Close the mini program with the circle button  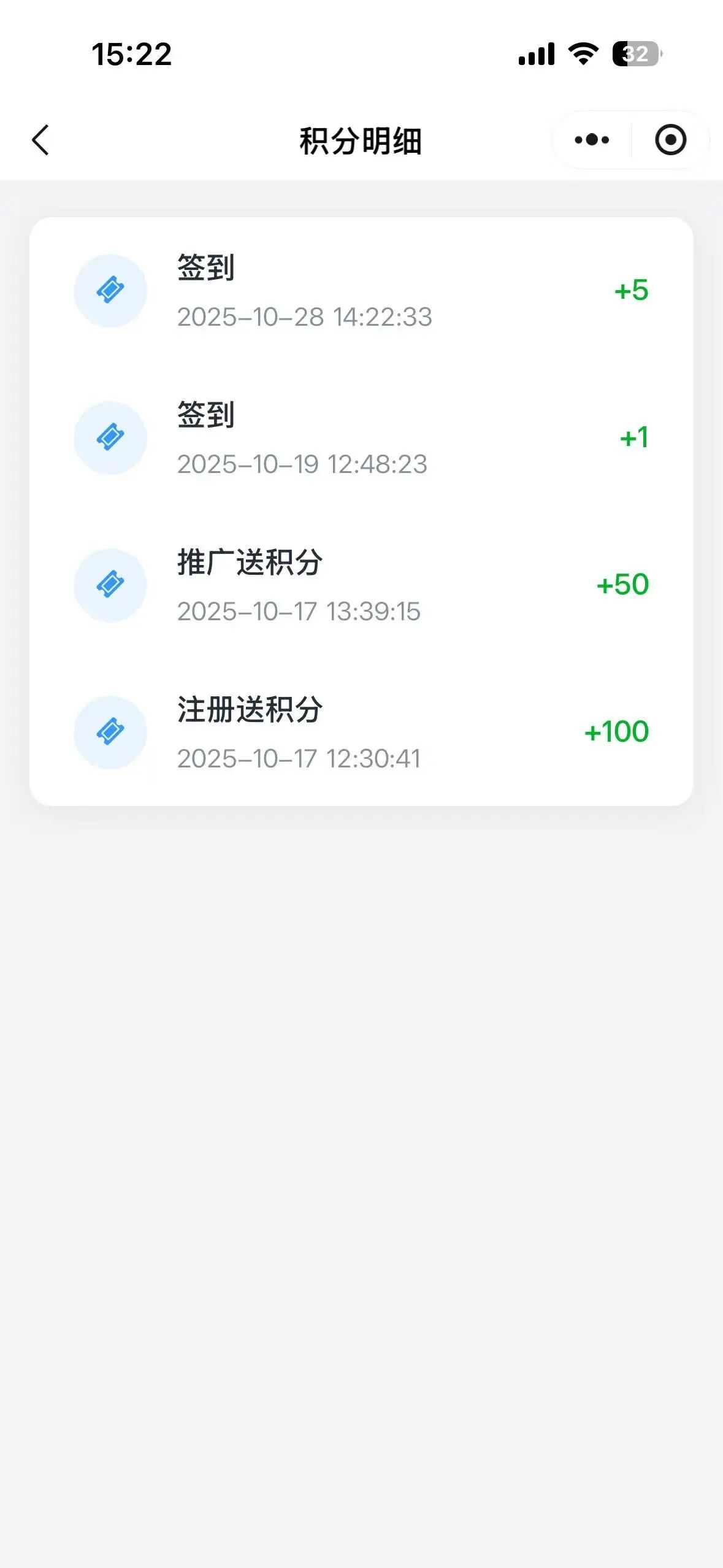click(670, 140)
